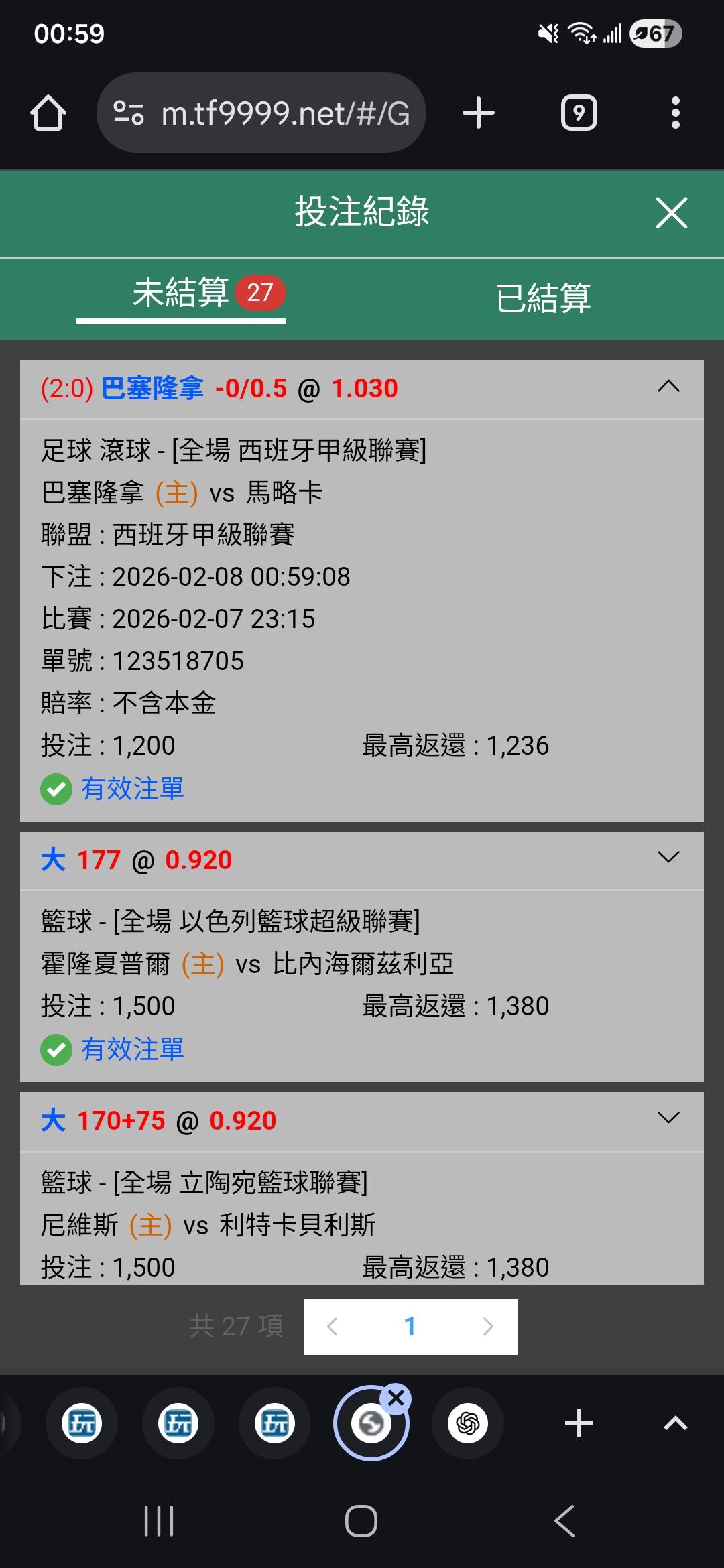The width and height of the screenshot is (724, 1568).
Task: Open recent apps from navigation bar
Action: tap(159, 1521)
